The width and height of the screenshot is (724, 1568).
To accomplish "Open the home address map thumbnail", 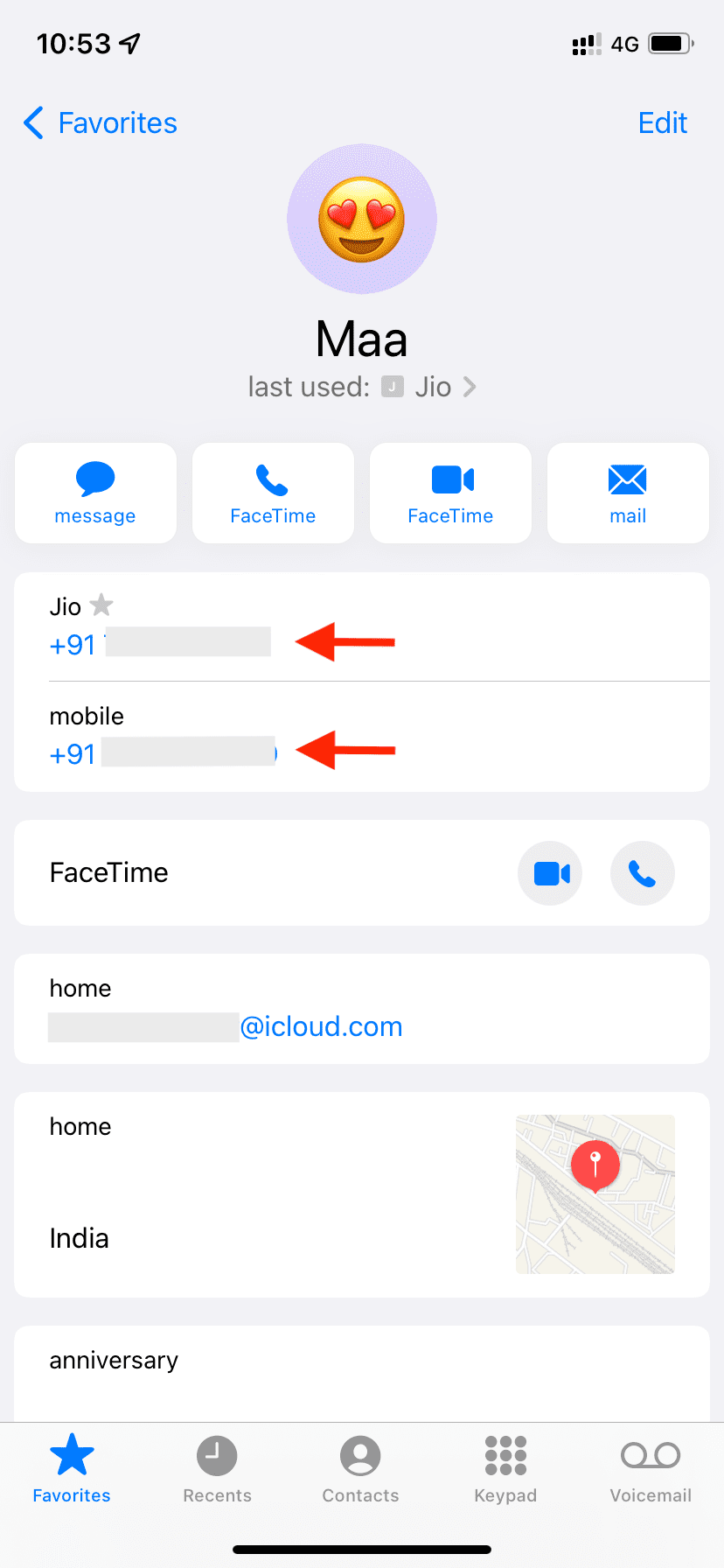I will pos(595,1194).
